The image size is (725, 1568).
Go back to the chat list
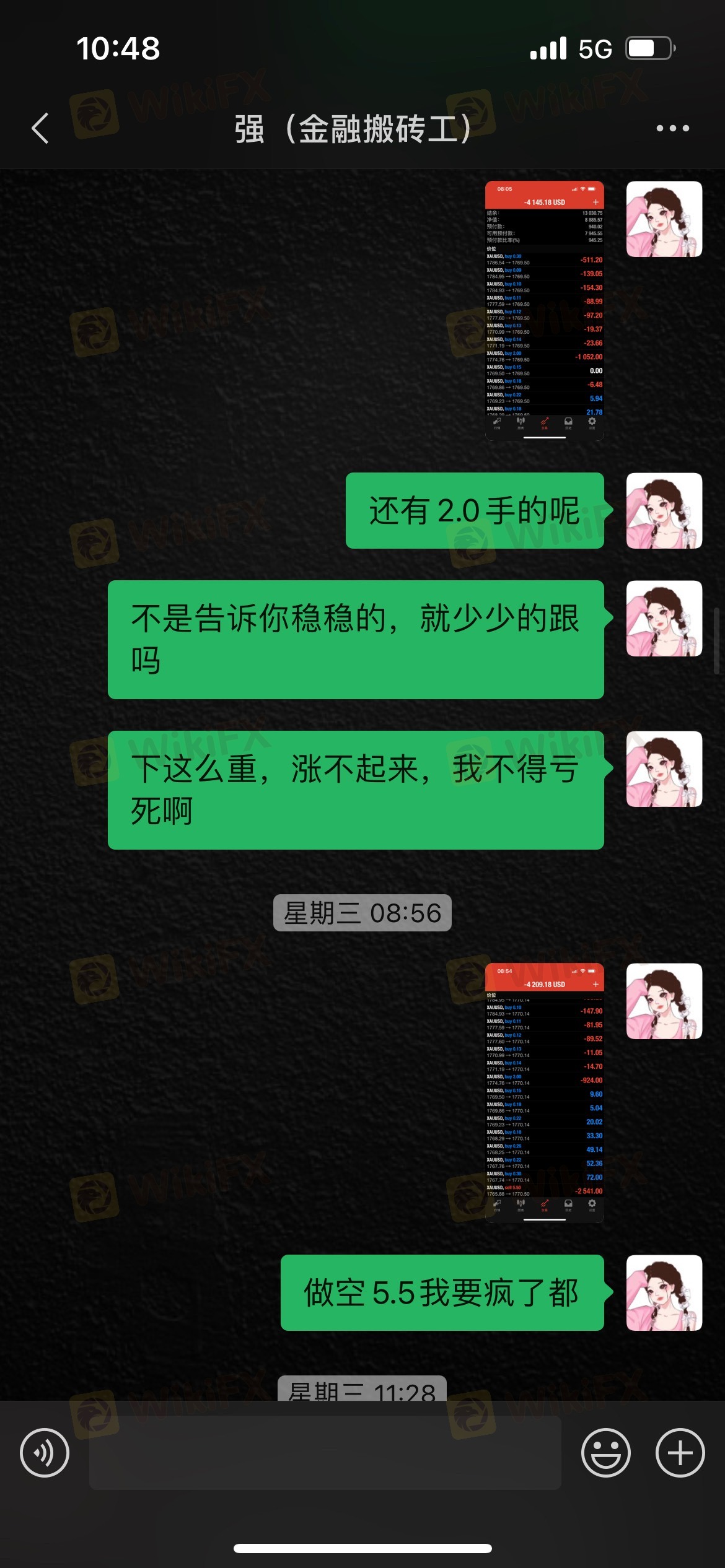tap(40, 129)
